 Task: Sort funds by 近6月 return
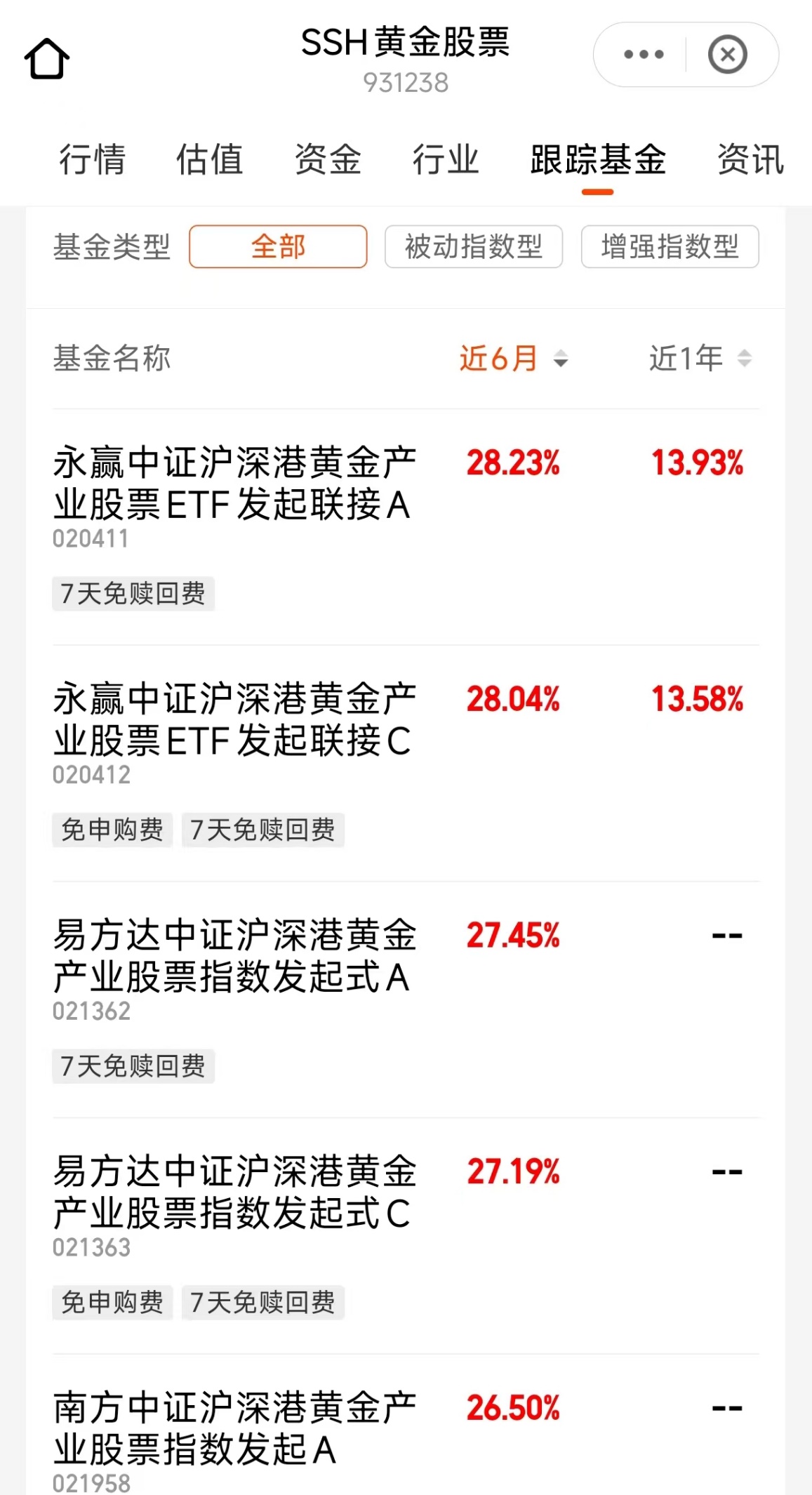[x=514, y=359]
